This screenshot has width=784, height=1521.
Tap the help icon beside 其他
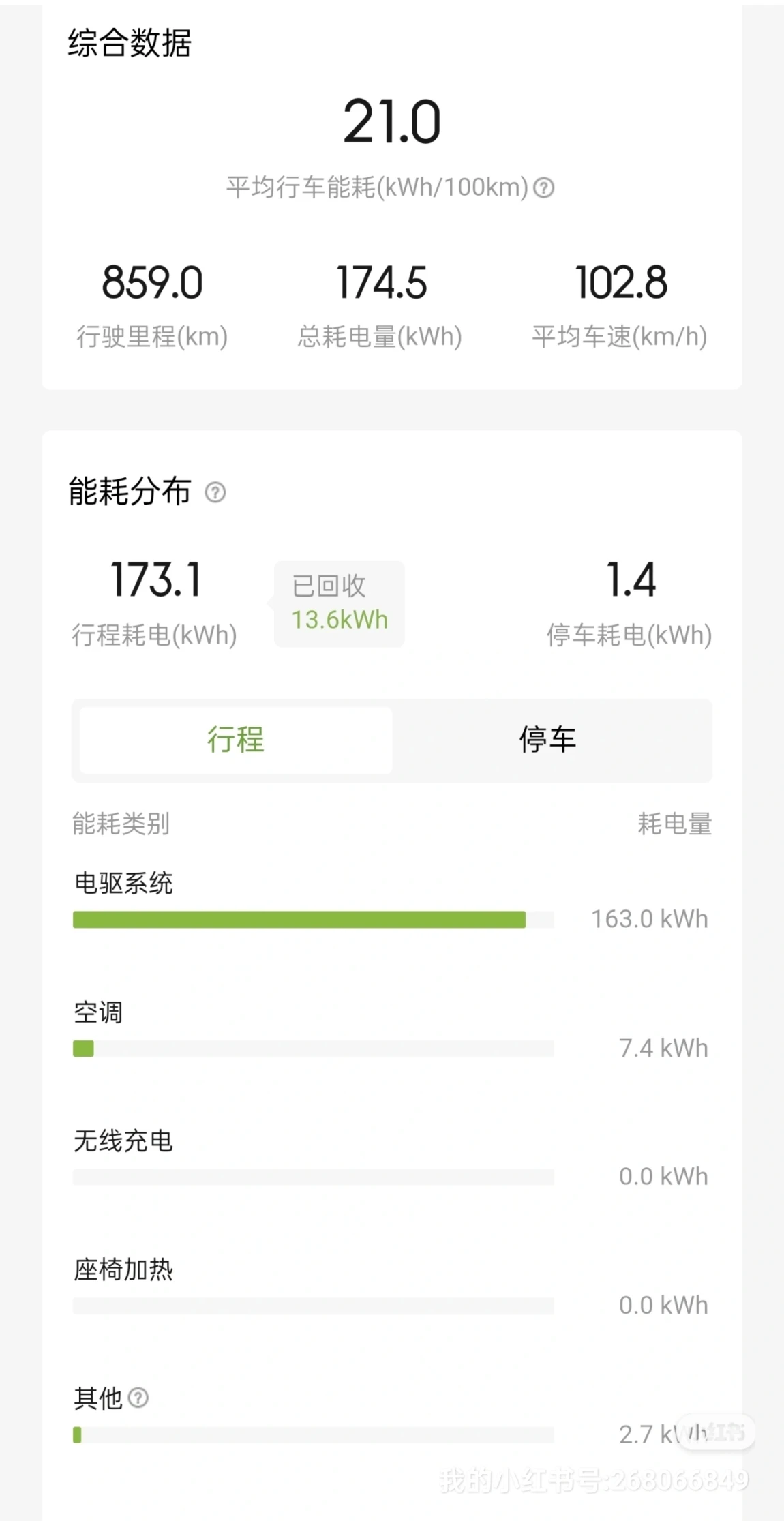tap(138, 1398)
